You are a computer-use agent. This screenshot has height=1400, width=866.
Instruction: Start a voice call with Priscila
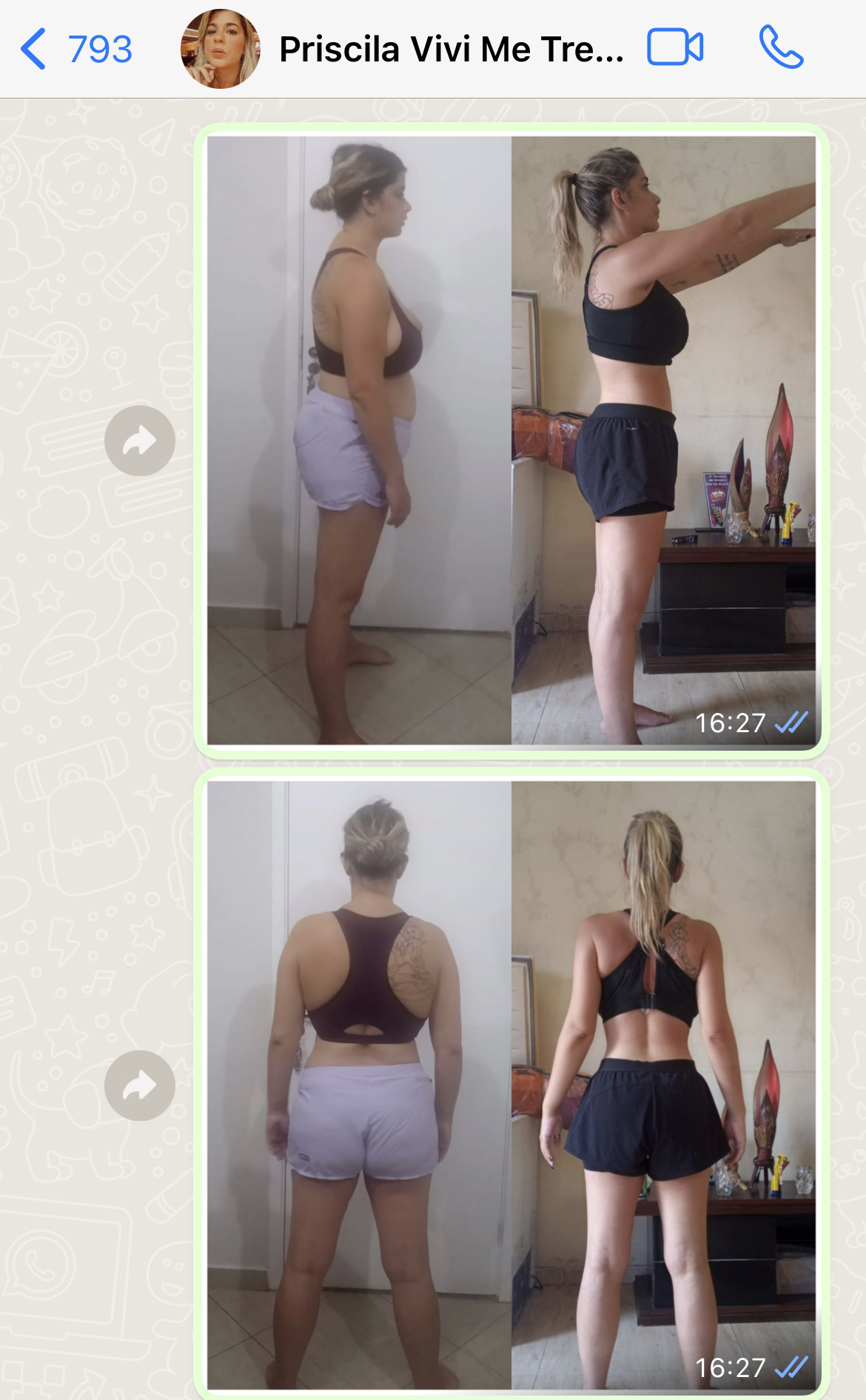781,48
